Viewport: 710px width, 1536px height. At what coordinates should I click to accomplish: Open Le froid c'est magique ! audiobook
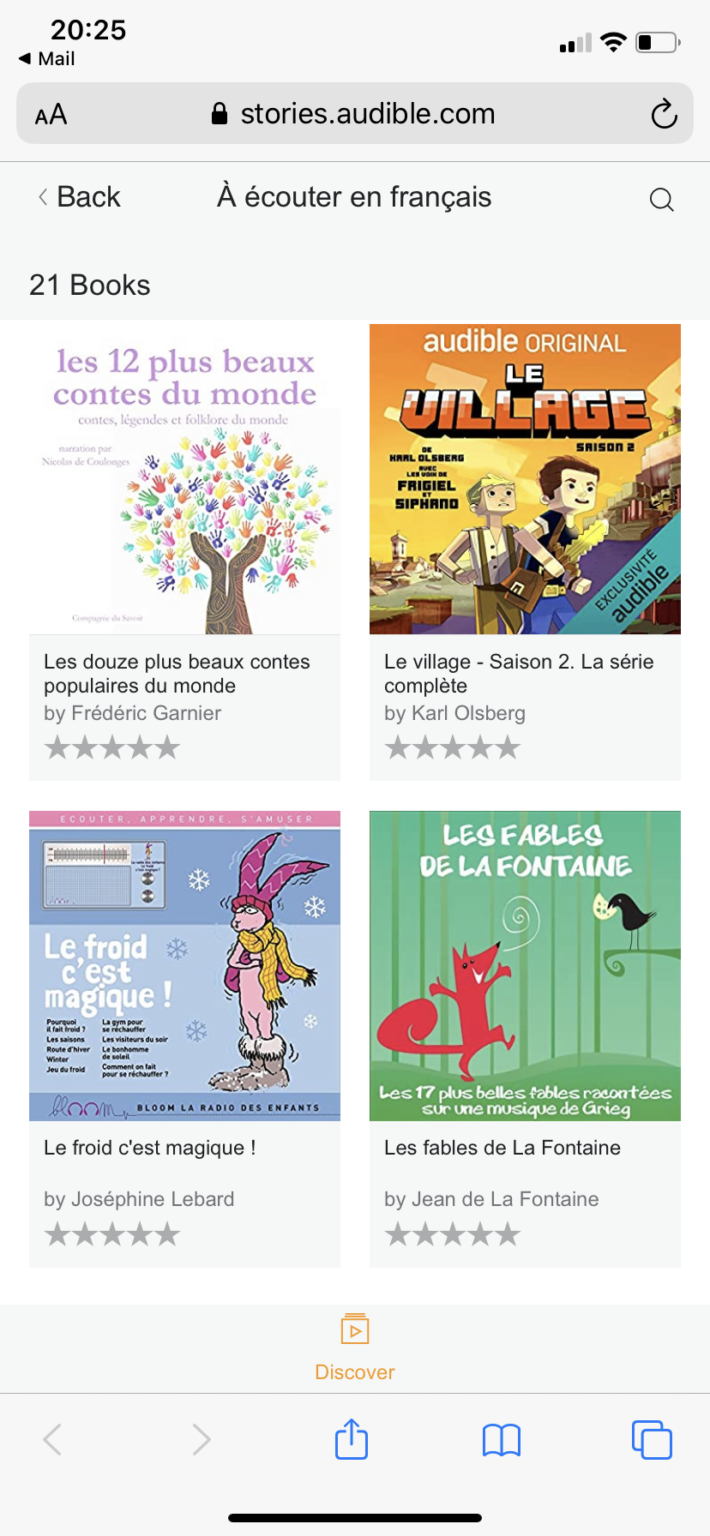[x=184, y=966]
